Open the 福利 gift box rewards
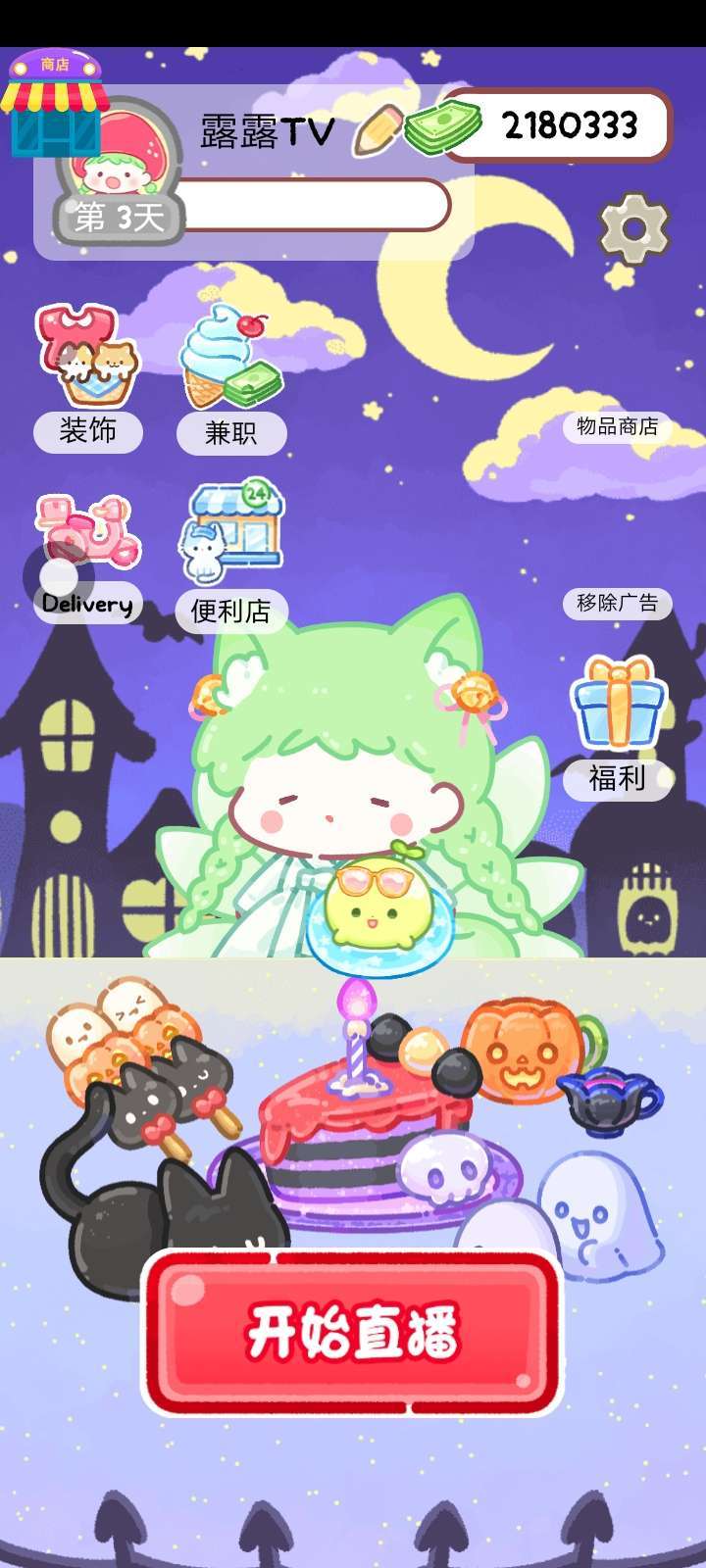706x1568 pixels. click(x=617, y=725)
